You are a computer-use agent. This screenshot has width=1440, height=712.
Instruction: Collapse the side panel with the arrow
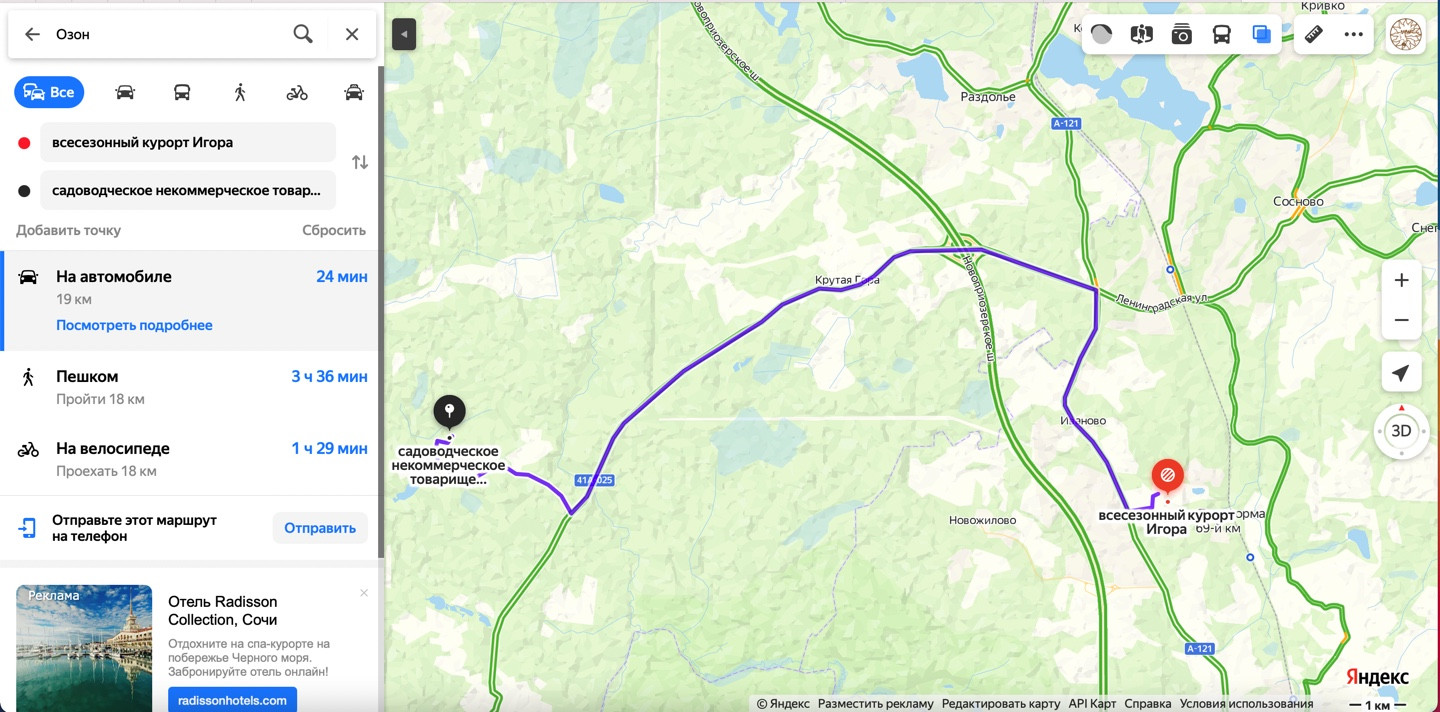click(x=404, y=34)
